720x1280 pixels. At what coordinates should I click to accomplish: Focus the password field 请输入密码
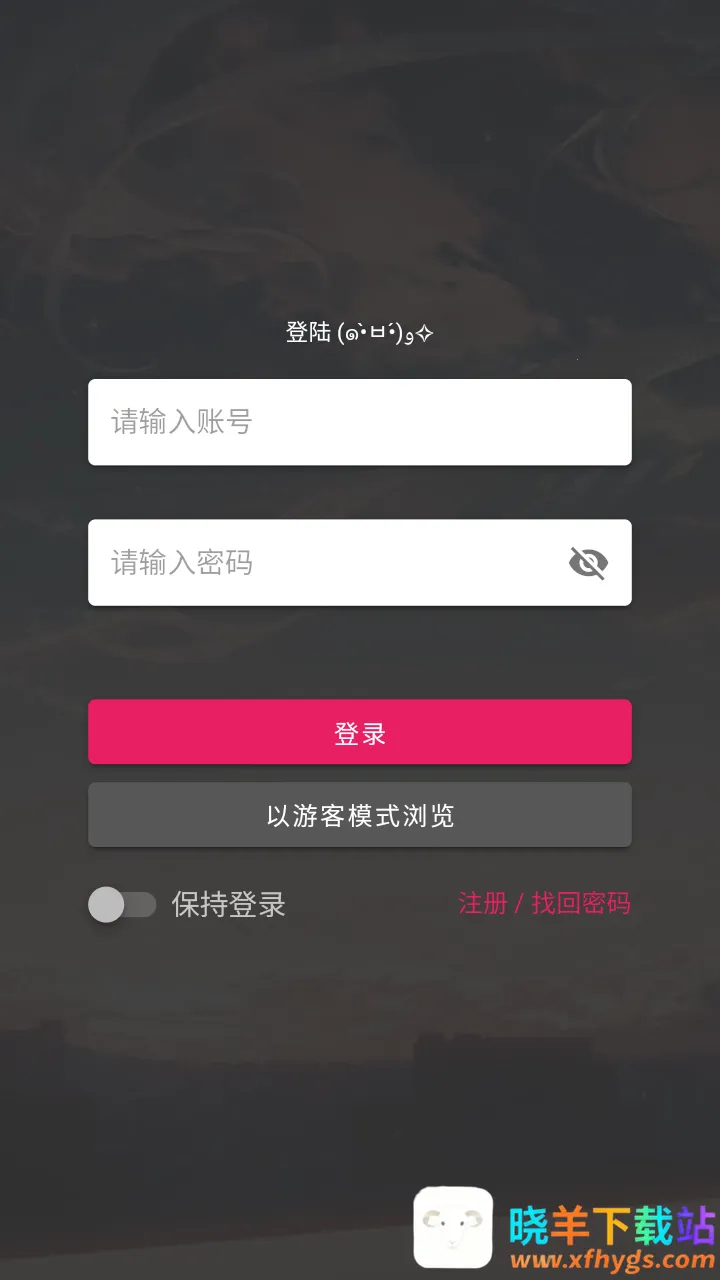coord(320,562)
